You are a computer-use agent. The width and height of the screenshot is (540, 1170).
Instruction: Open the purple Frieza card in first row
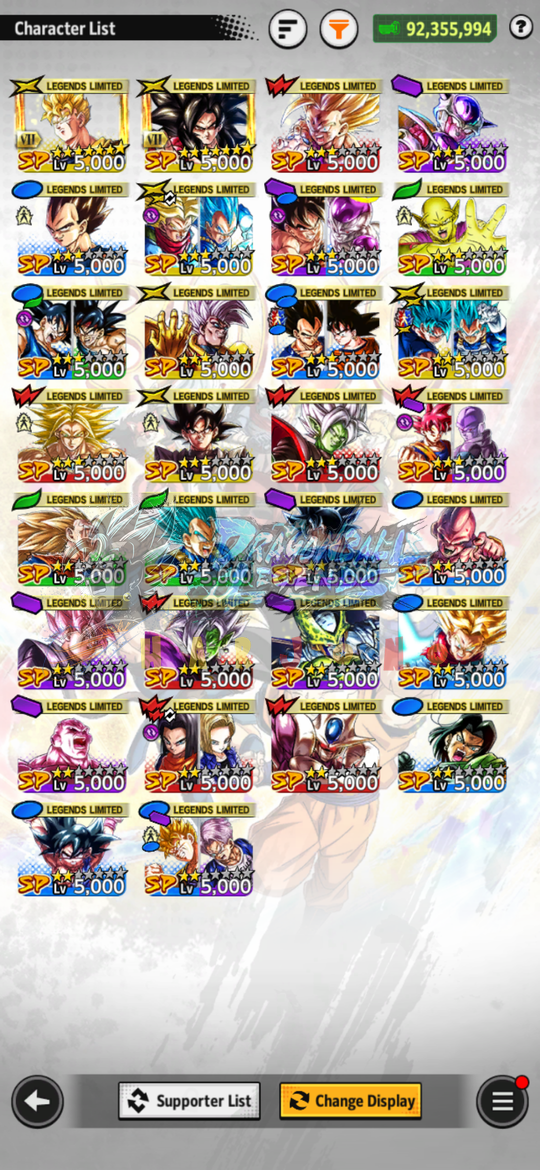(x=452, y=125)
